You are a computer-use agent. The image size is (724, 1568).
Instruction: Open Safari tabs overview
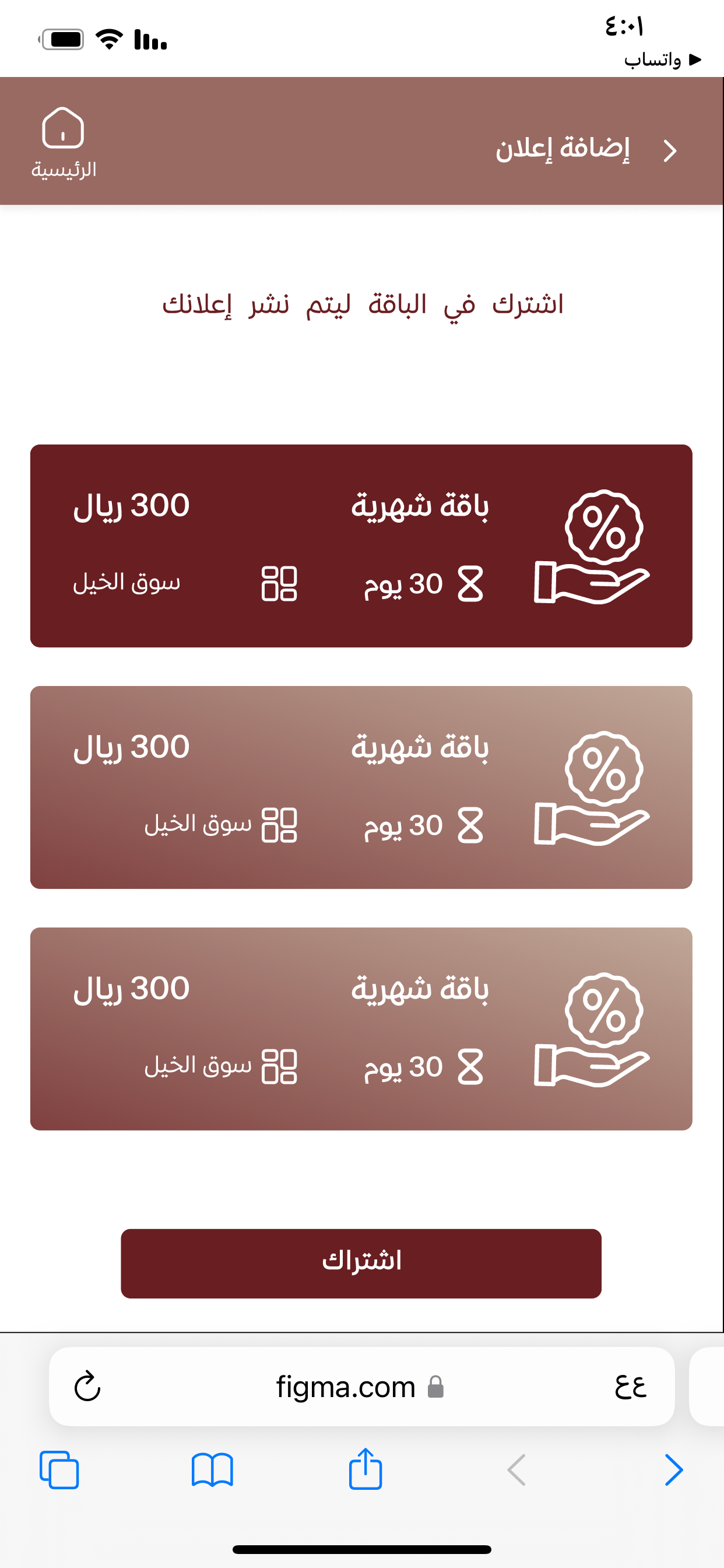coord(59,1470)
